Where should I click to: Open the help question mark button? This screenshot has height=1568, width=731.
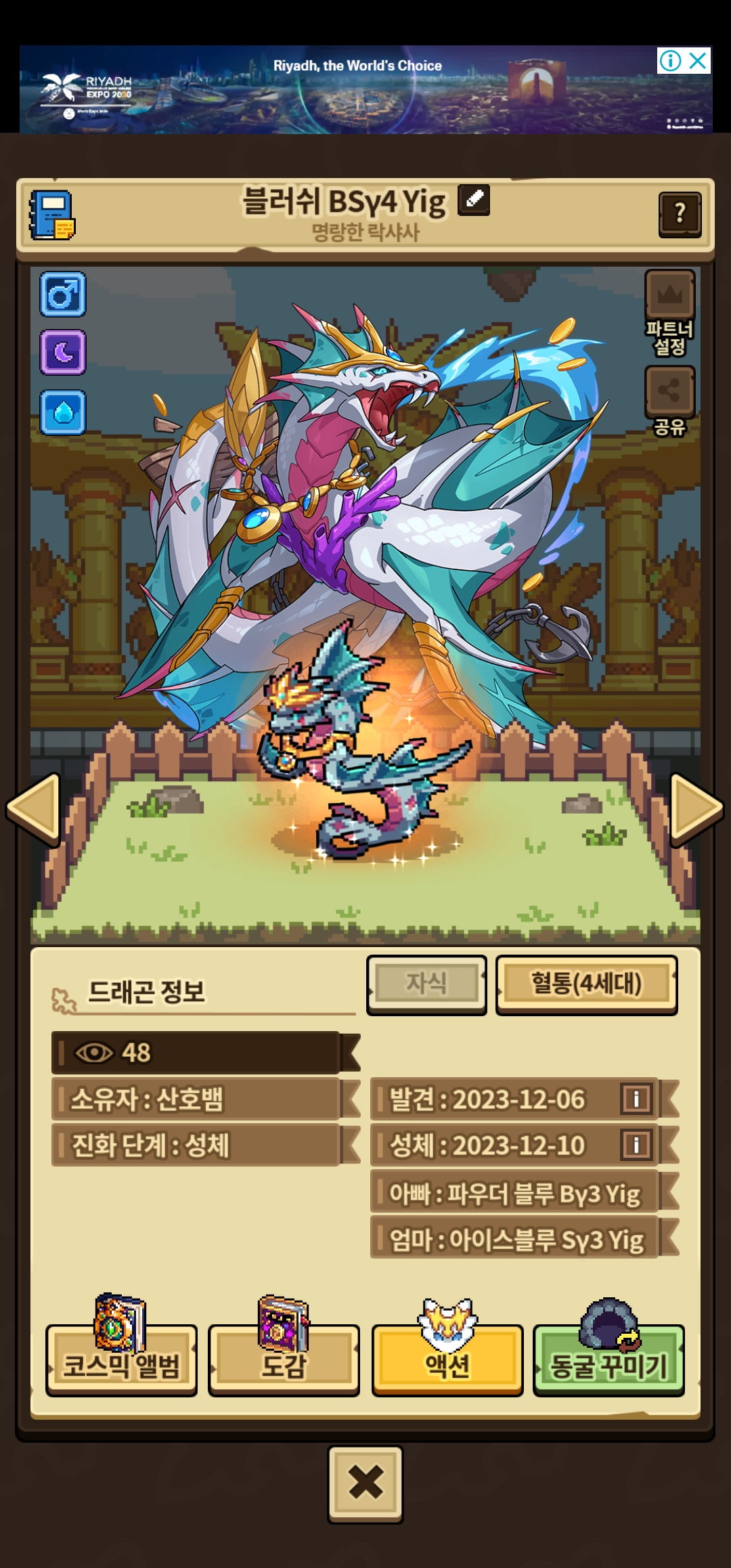coord(680,214)
